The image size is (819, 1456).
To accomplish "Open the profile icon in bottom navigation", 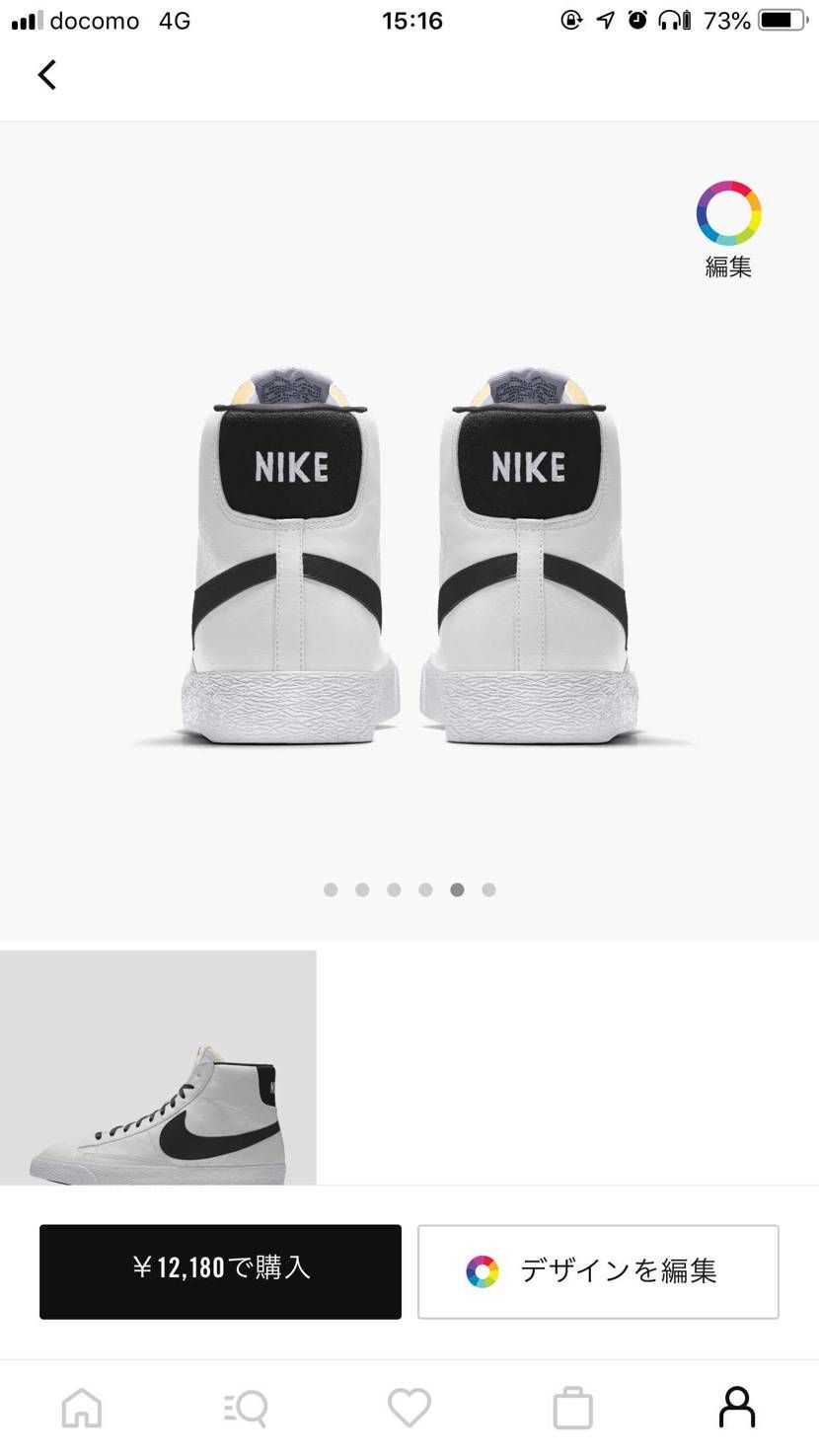I will (x=737, y=1408).
